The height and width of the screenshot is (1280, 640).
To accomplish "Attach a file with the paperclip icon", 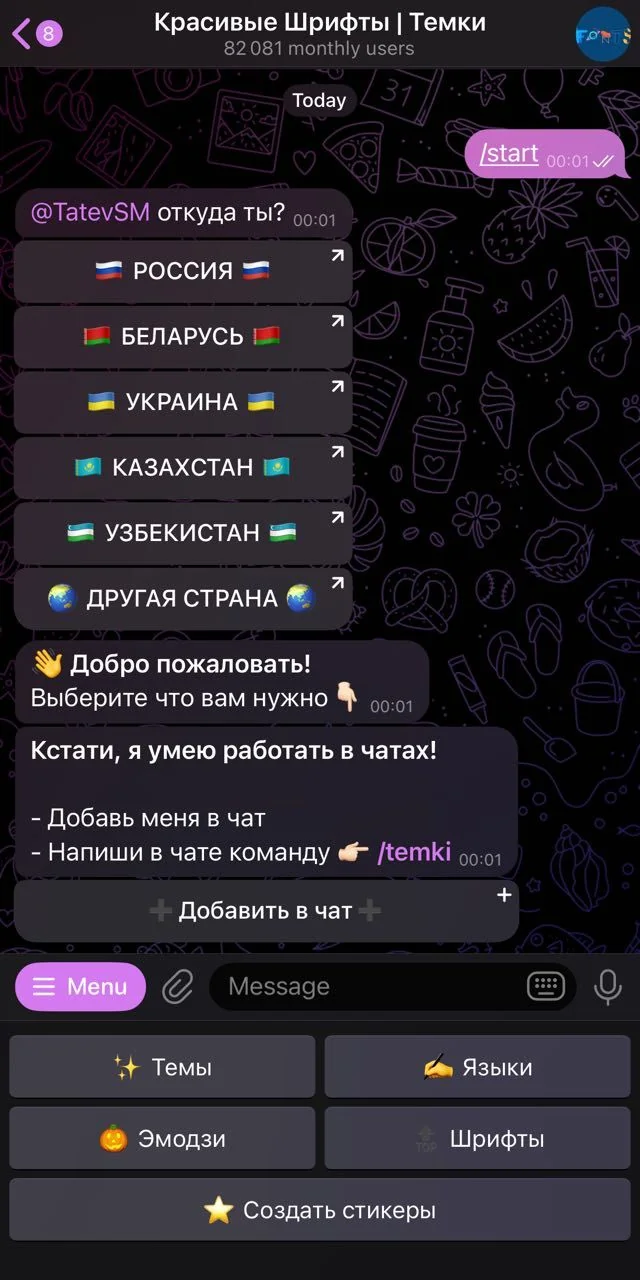I will 177,987.
